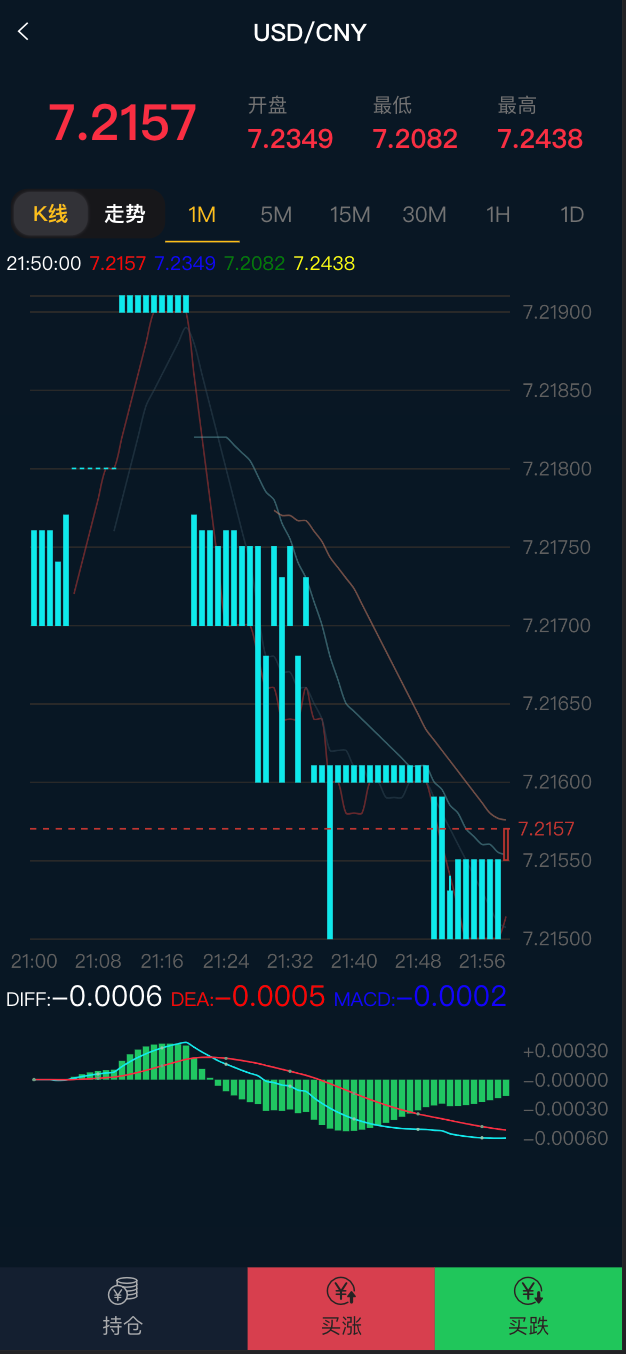Viewport: 626px width, 1354px height.
Task: Tap 买涨 to buy up
Action: [x=341, y=1308]
